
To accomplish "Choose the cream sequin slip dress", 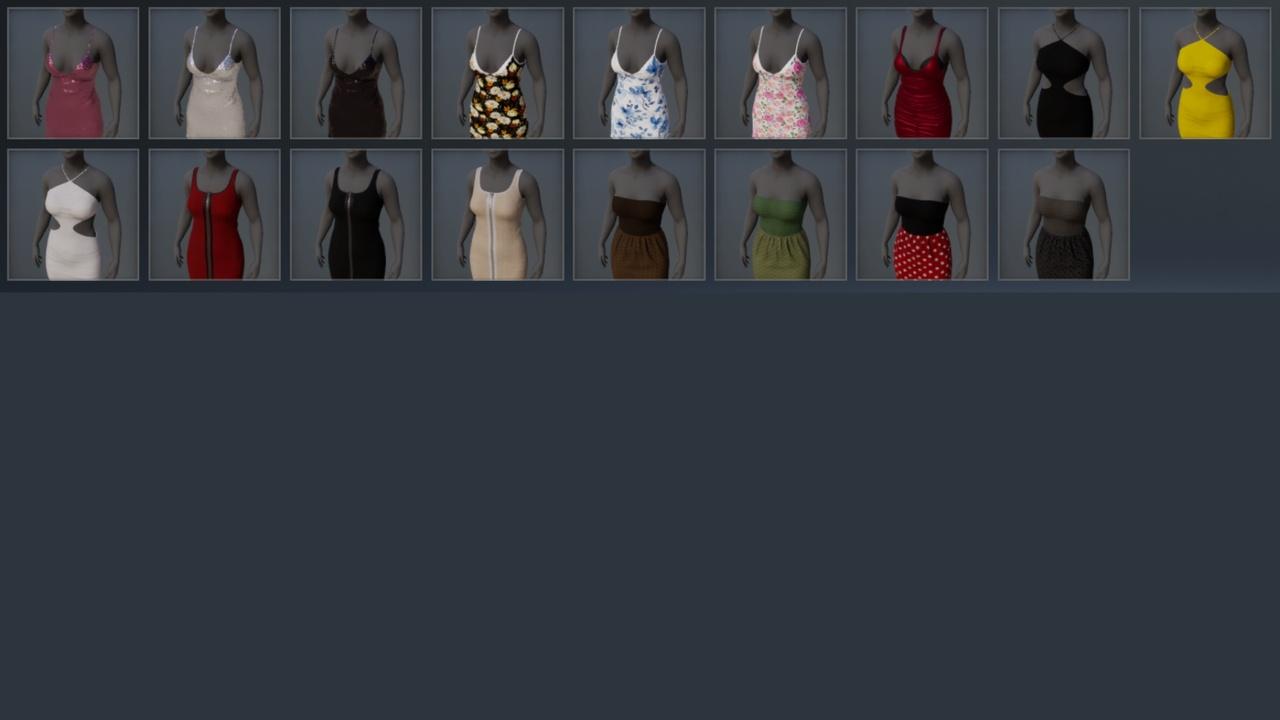I will (x=214, y=73).
